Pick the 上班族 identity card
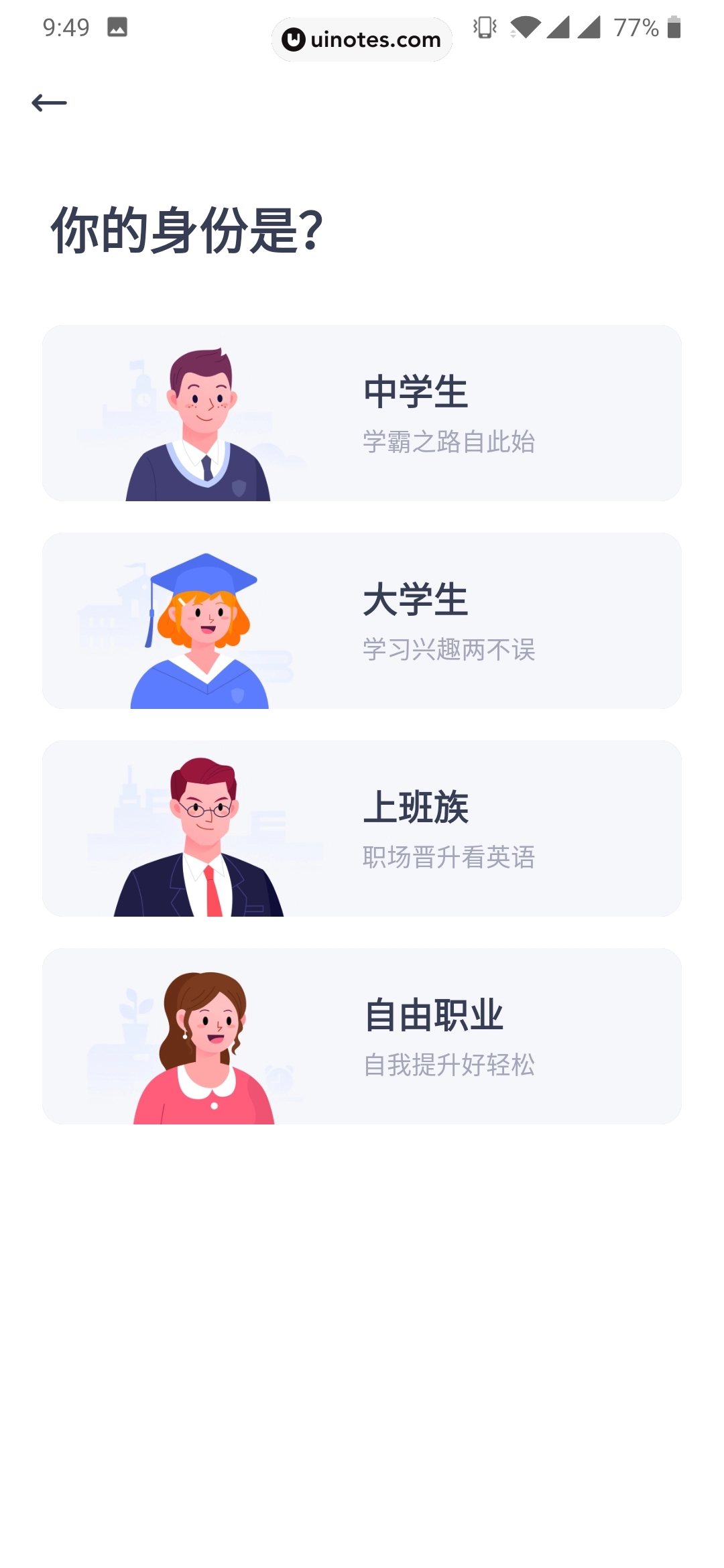This screenshot has width=724, height=1568. pos(362,828)
